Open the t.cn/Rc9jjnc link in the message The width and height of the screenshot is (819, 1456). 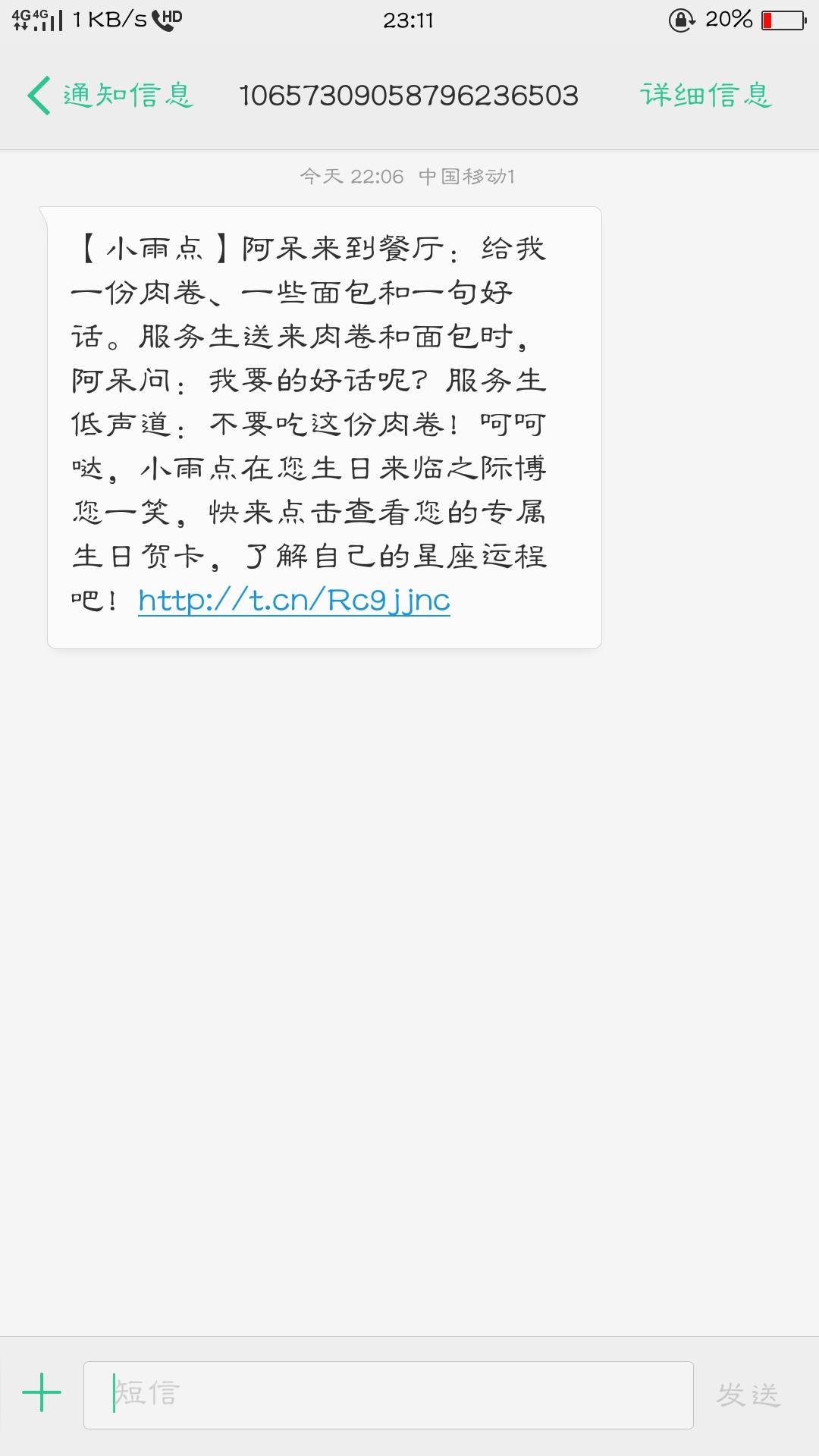tap(294, 600)
